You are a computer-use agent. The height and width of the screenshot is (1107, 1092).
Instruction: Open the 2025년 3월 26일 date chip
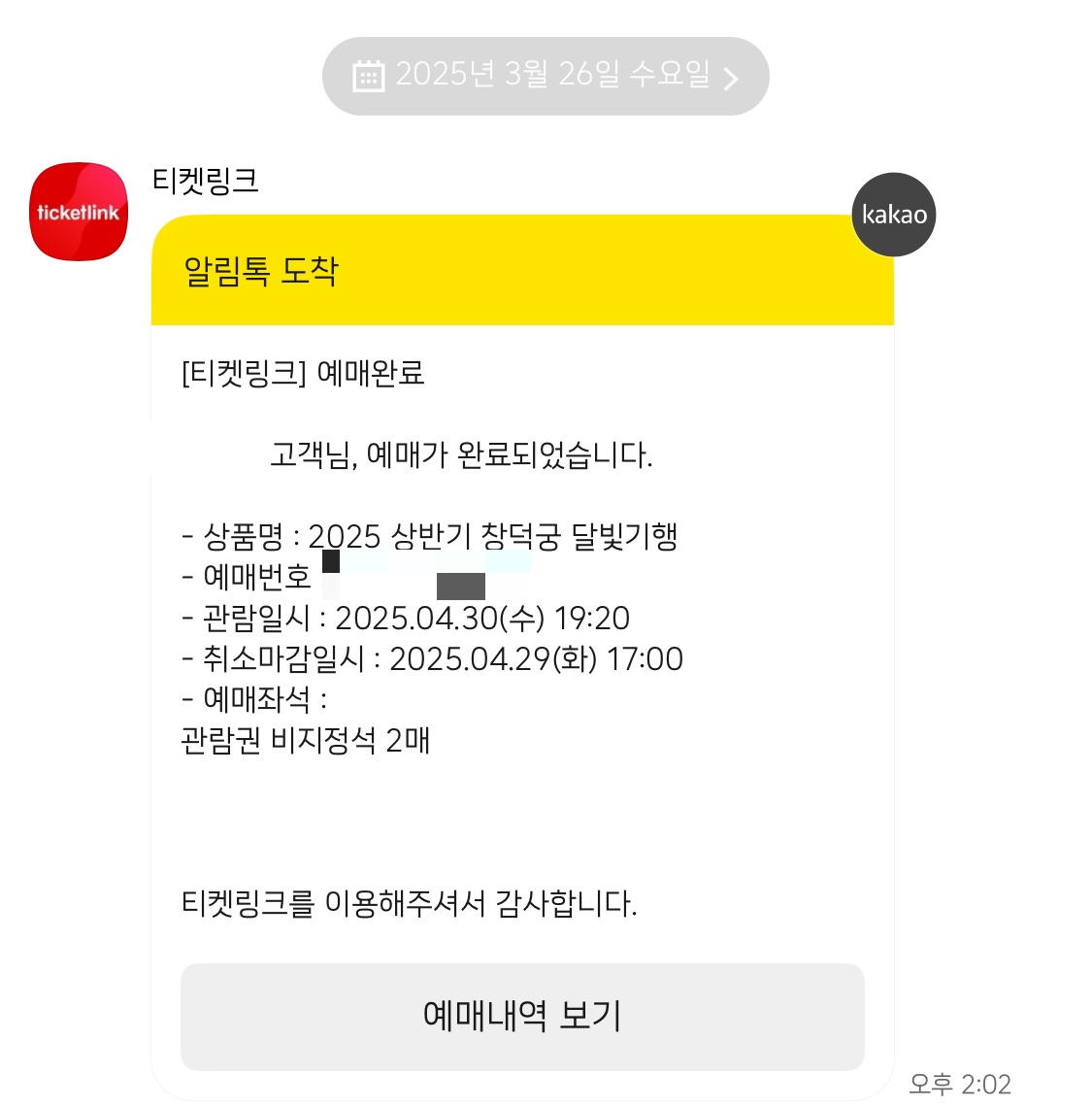545,77
